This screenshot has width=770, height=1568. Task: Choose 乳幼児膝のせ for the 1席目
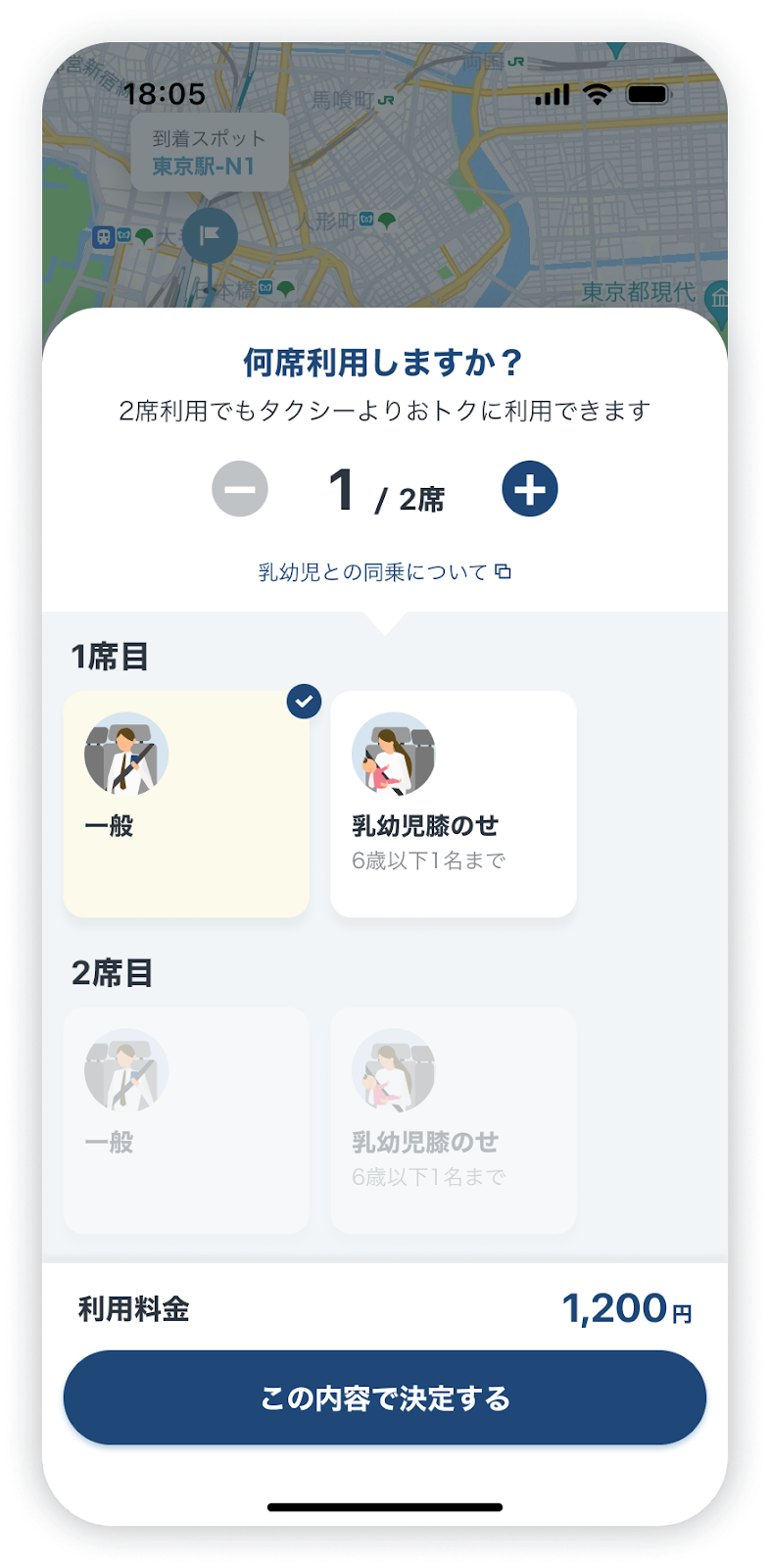453,804
